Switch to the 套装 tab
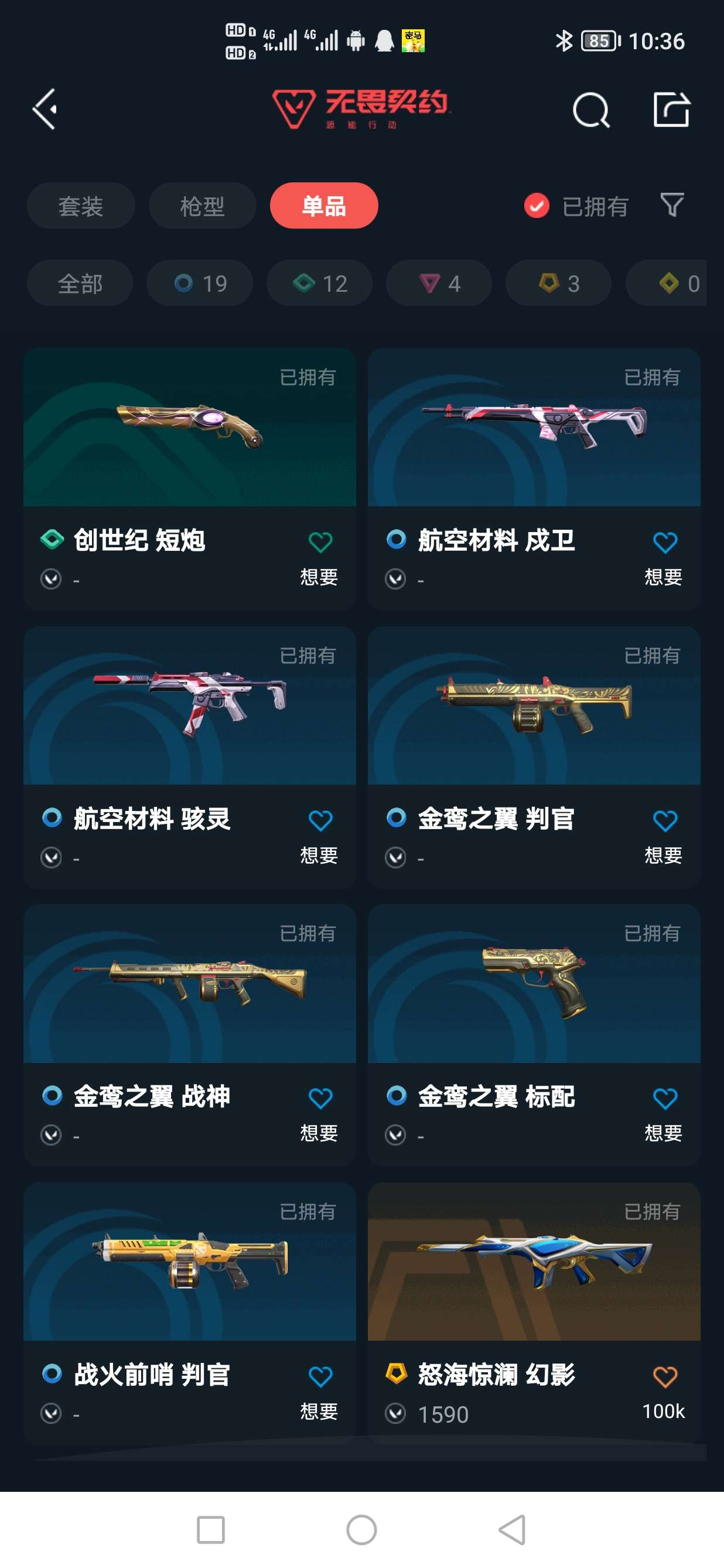 [81, 206]
